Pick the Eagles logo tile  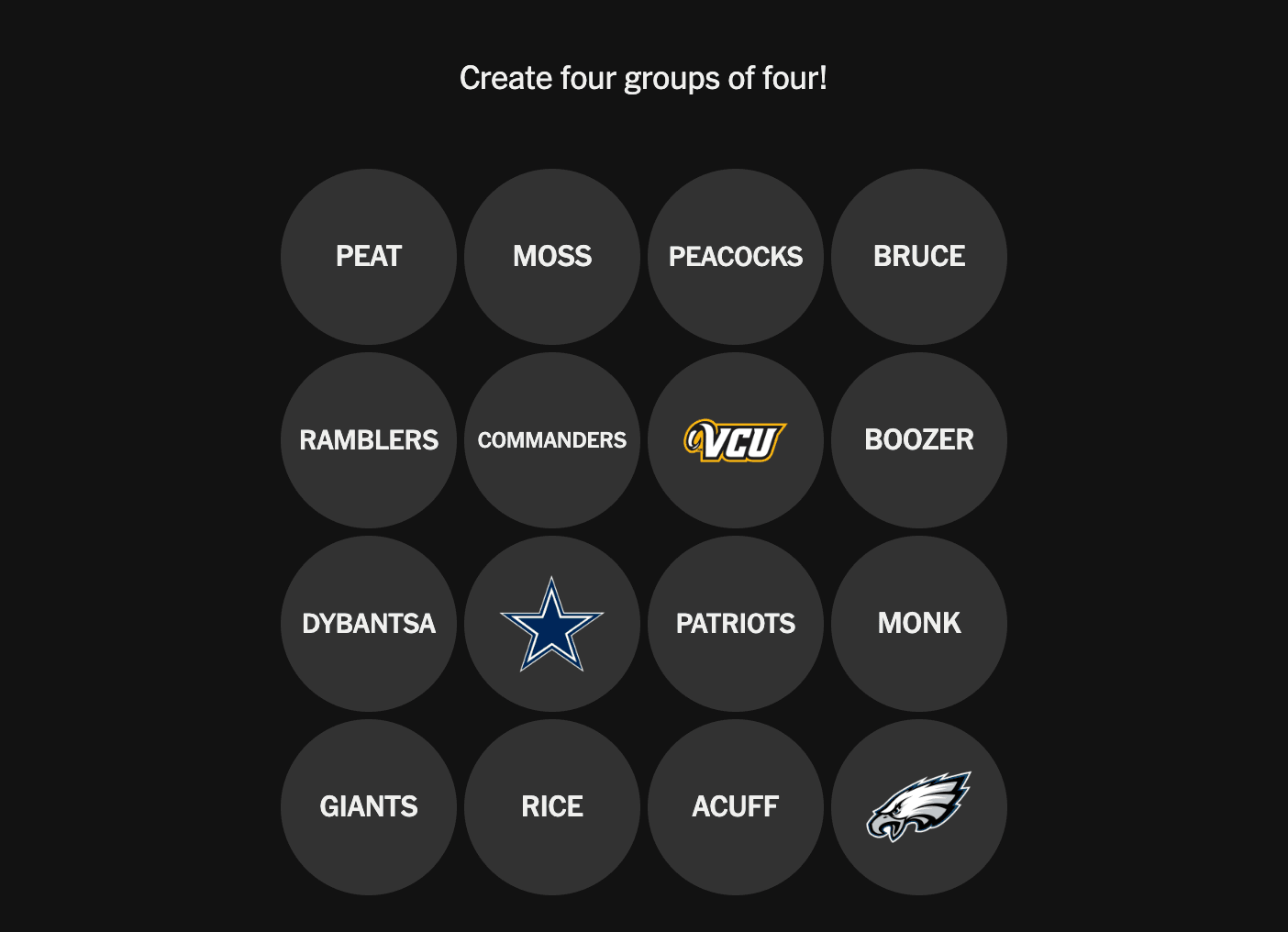click(919, 807)
